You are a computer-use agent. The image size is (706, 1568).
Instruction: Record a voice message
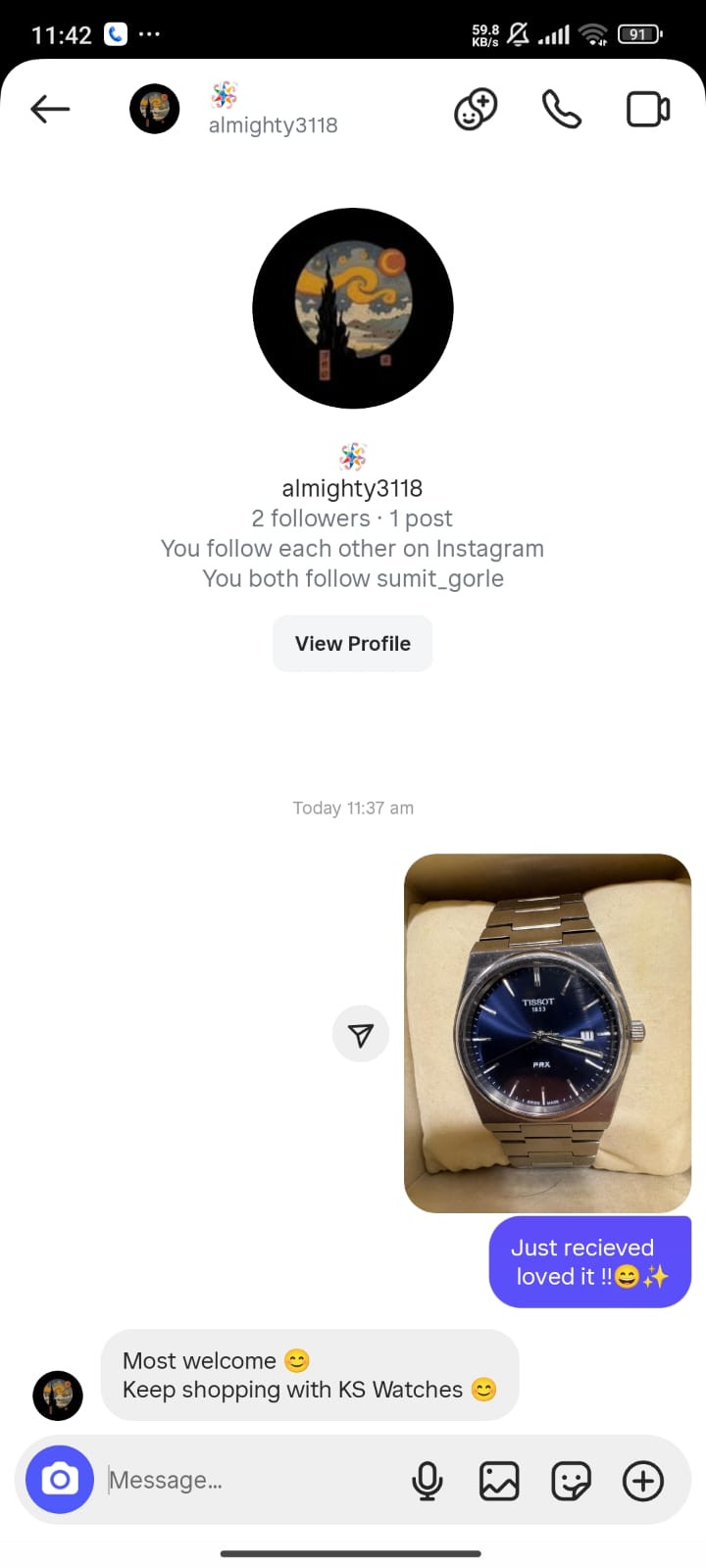point(427,1480)
